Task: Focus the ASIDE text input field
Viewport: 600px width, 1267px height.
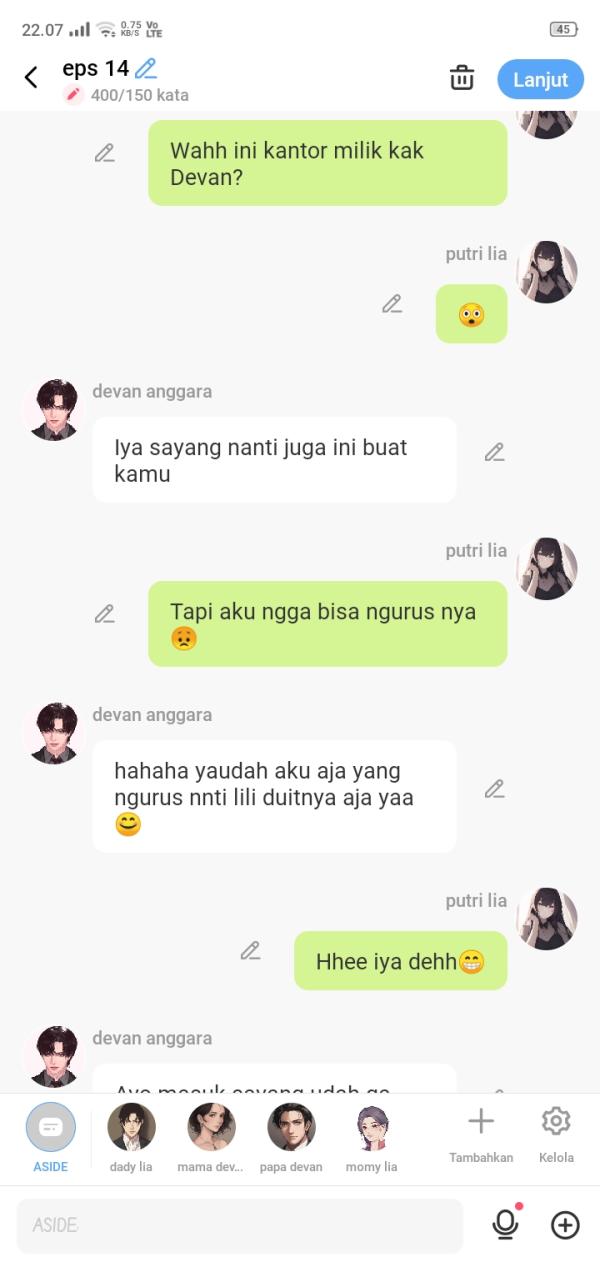Action: pos(240,1225)
